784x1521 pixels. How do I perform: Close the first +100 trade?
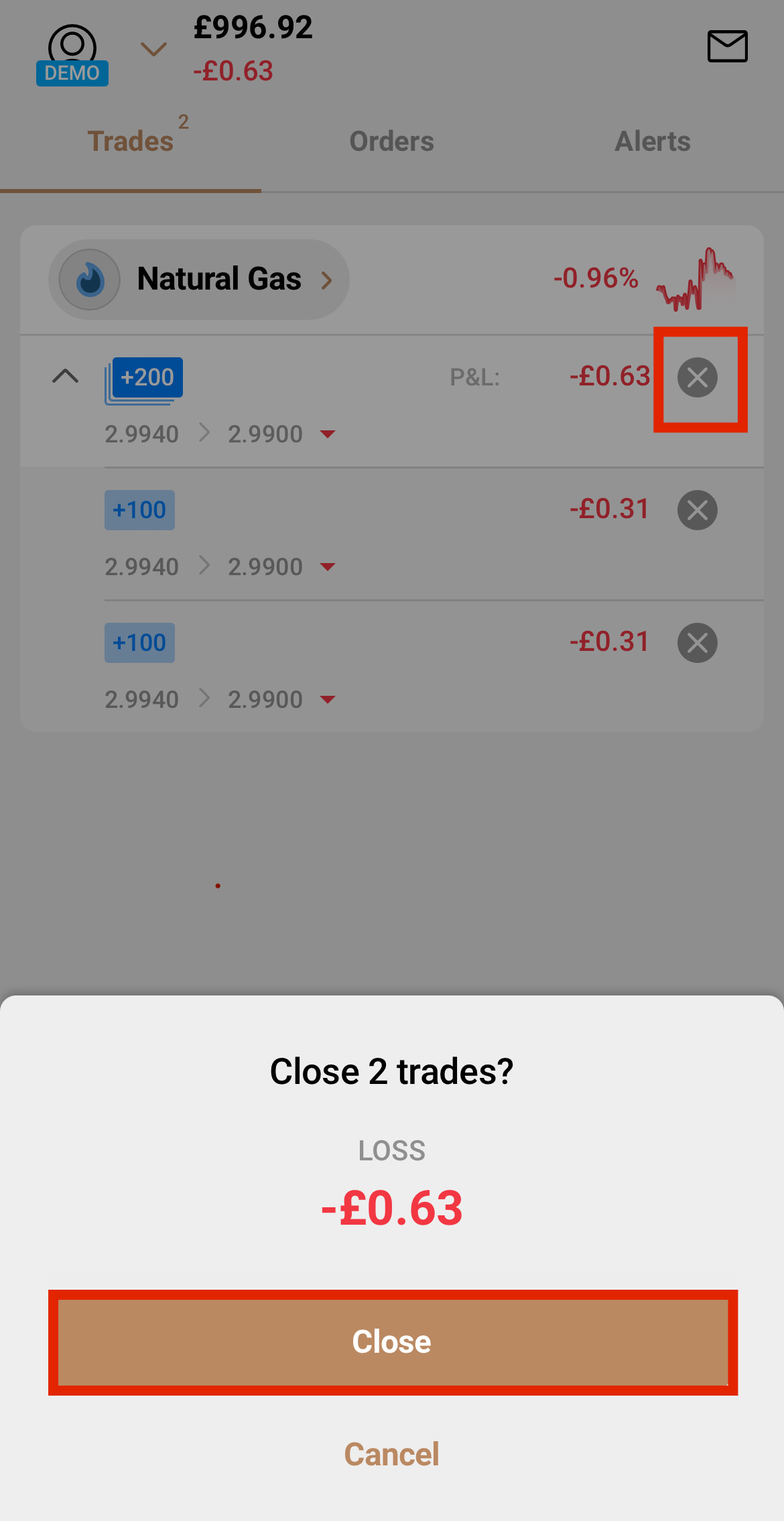point(697,510)
